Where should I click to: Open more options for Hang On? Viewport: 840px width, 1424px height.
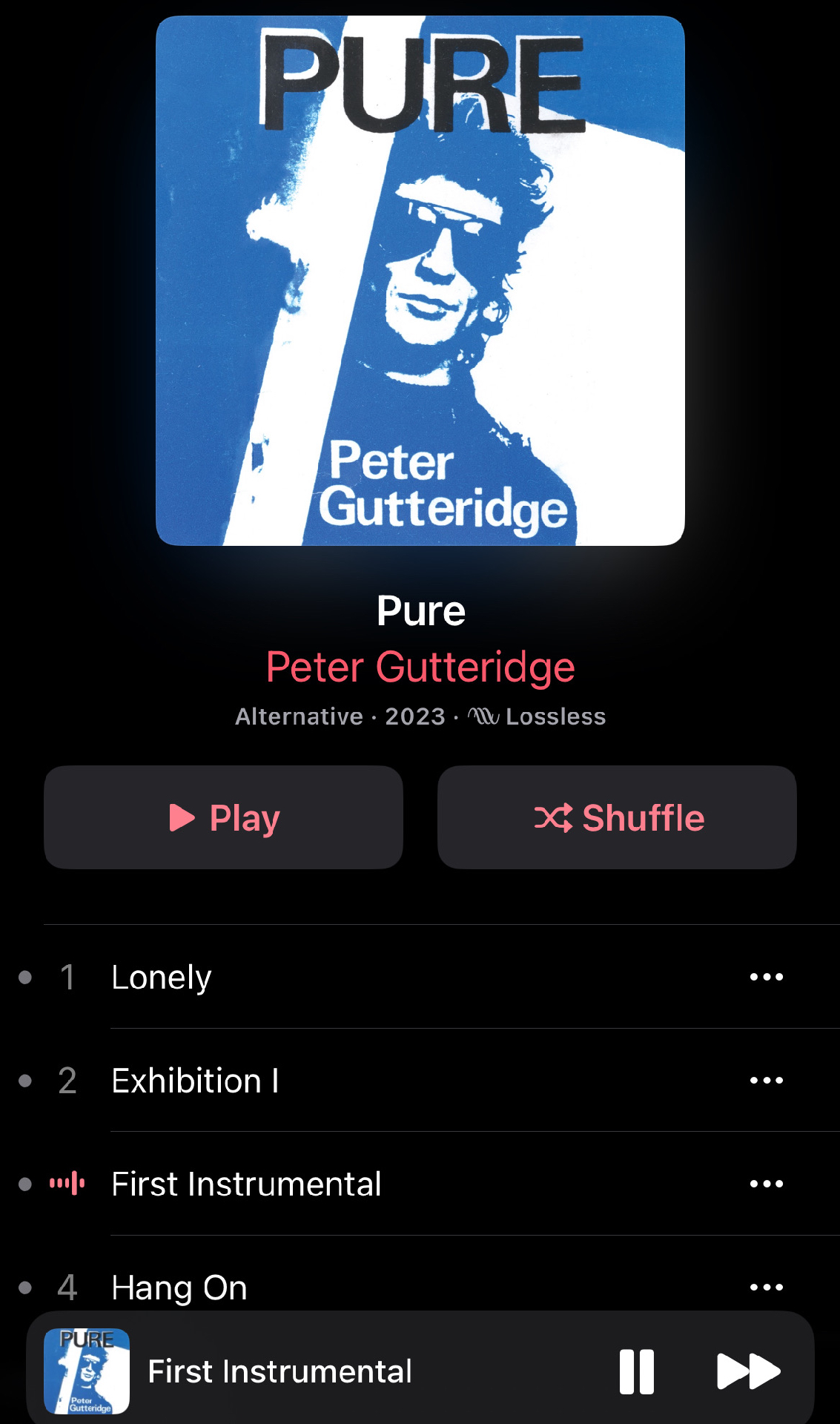point(766,1288)
